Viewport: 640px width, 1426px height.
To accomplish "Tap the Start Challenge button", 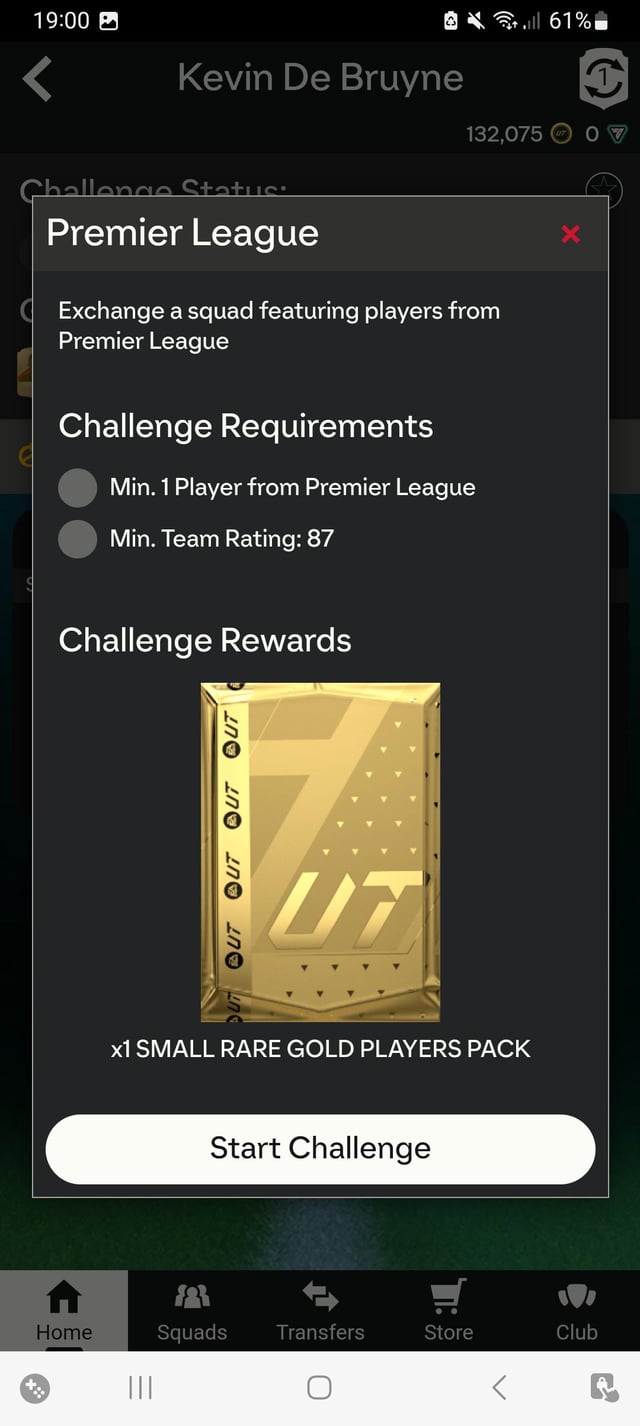I will 320,1148.
